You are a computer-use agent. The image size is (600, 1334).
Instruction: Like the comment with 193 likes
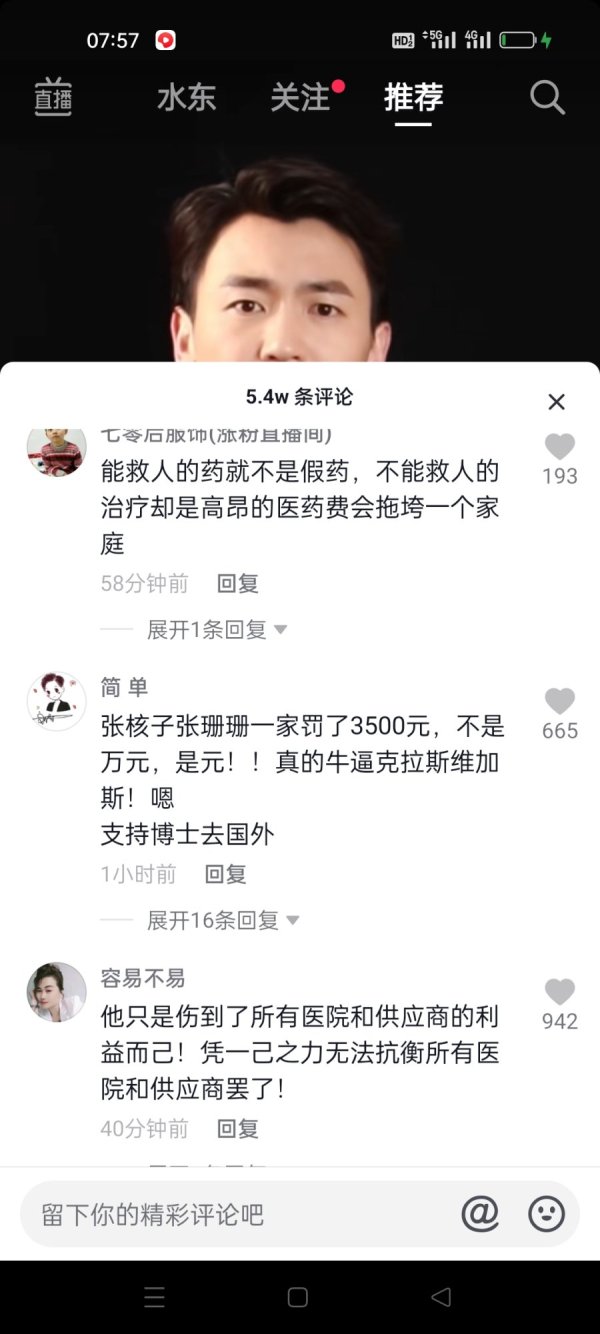(x=560, y=447)
